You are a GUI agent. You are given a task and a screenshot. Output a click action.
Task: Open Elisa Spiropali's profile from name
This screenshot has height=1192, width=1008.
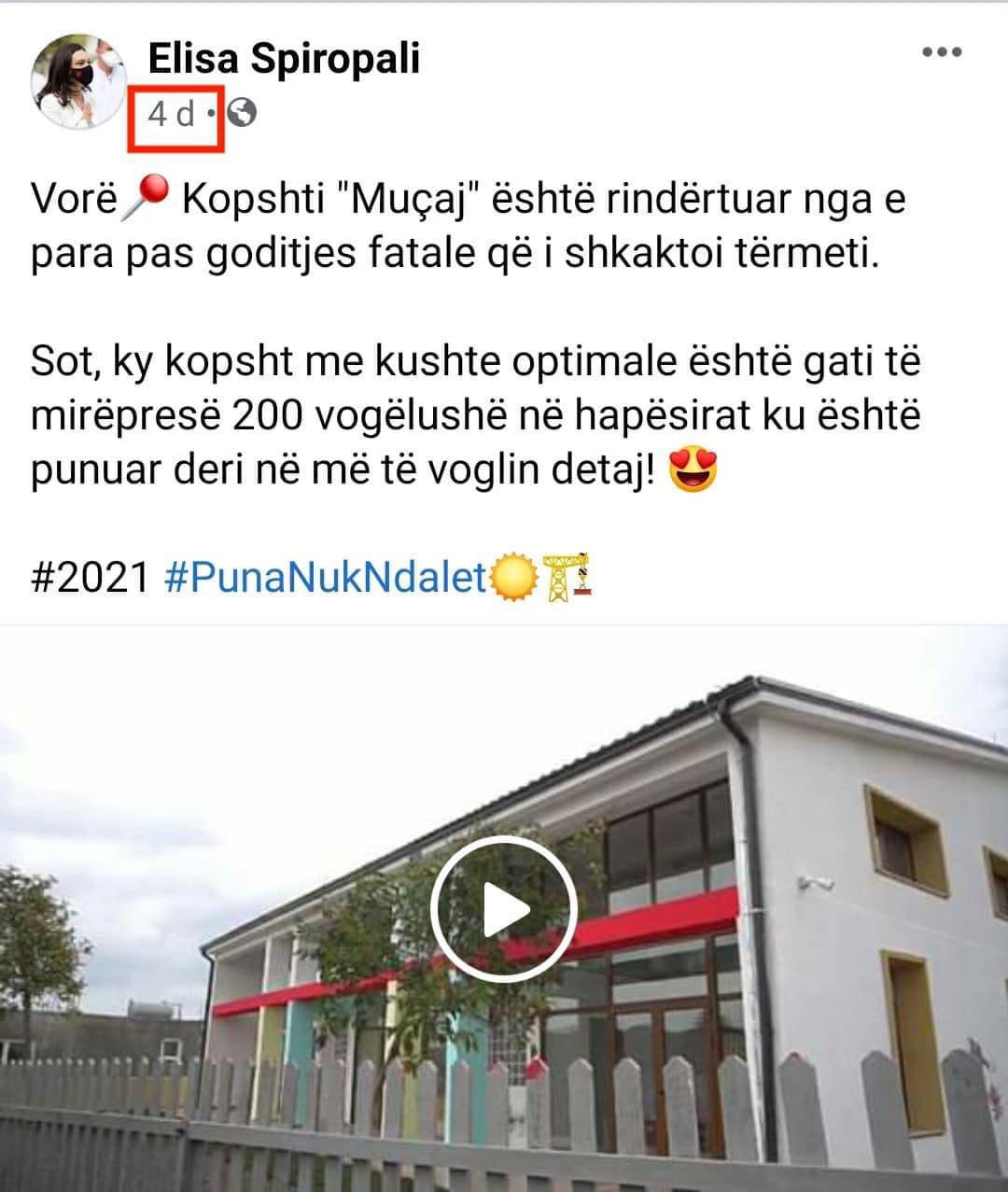point(284,58)
